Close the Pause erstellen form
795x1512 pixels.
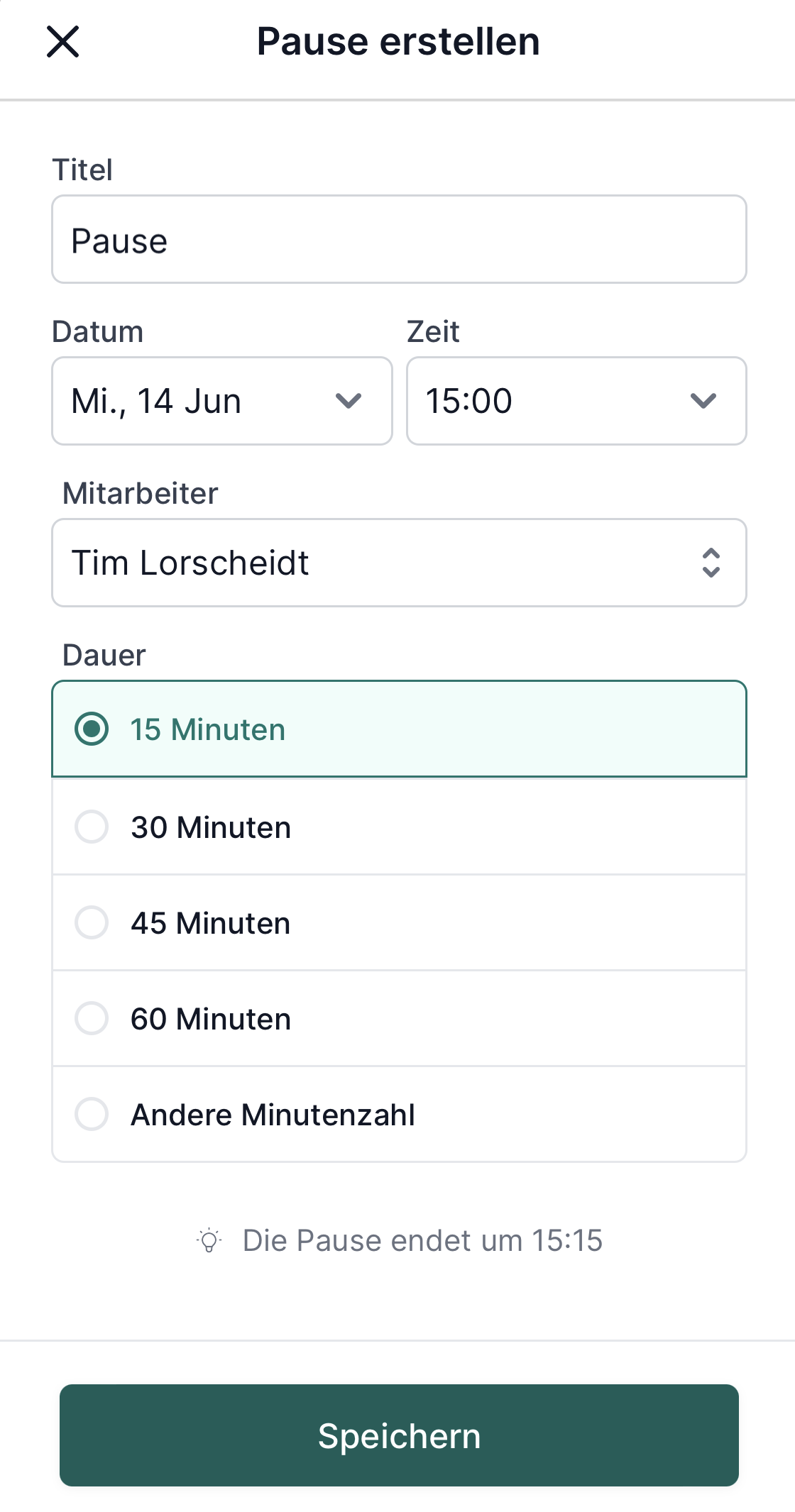click(x=62, y=41)
